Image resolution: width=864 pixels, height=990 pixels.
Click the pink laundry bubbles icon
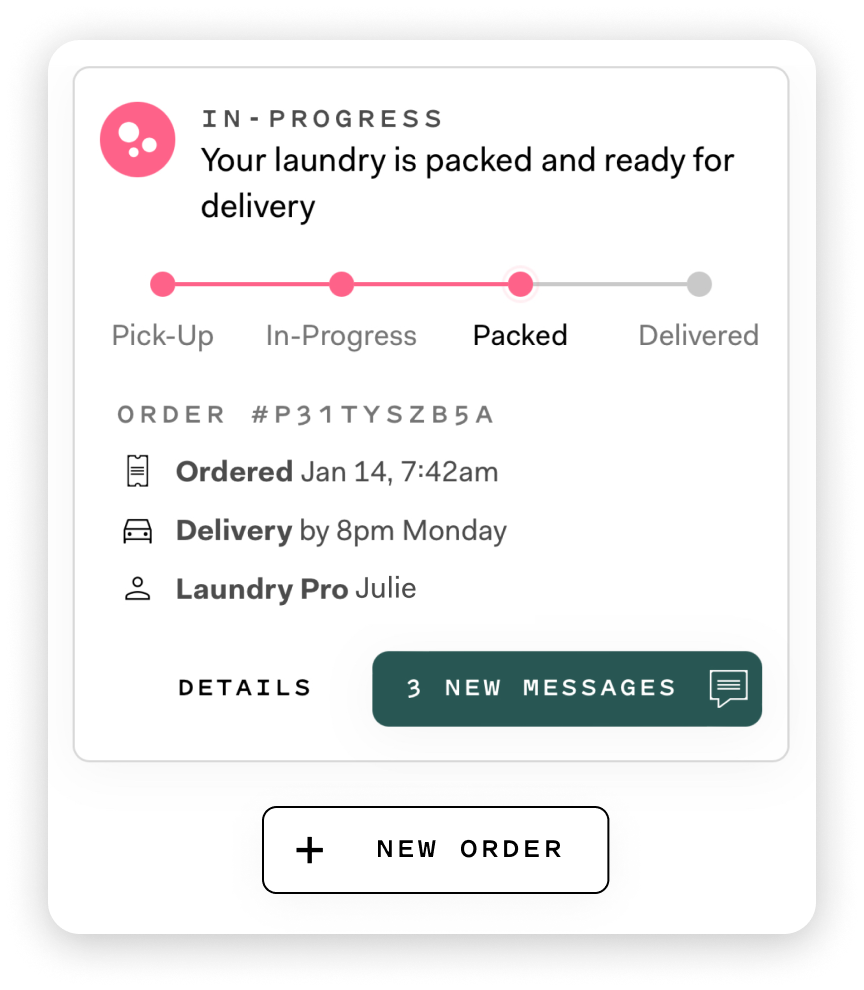pyautogui.click(x=137, y=139)
